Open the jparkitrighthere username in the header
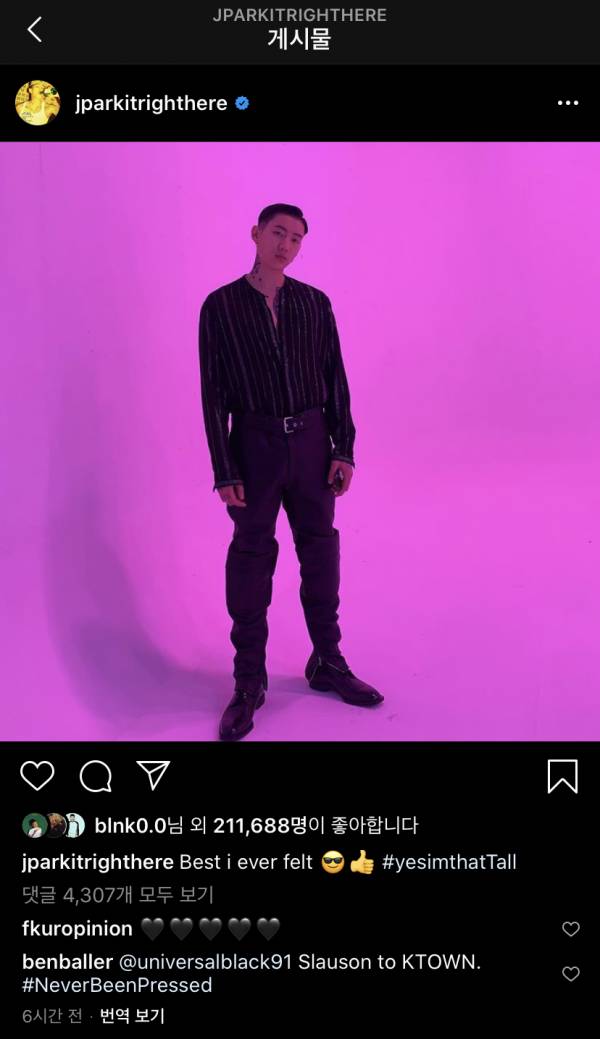The width and height of the screenshot is (600, 1039). (x=150, y=103)
